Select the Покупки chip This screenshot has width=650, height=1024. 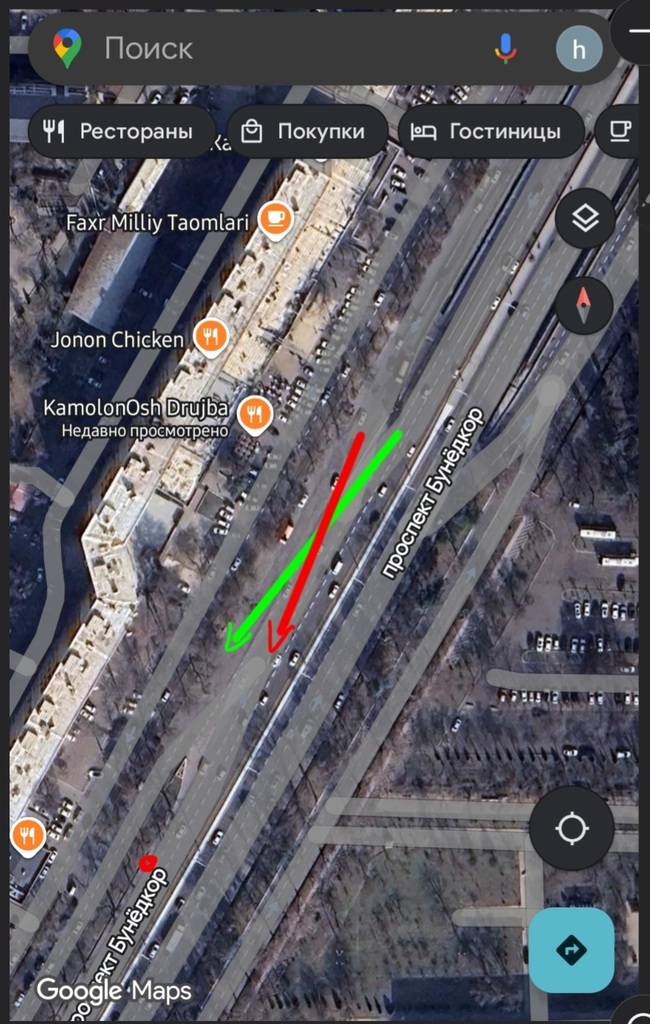point(307,131)
